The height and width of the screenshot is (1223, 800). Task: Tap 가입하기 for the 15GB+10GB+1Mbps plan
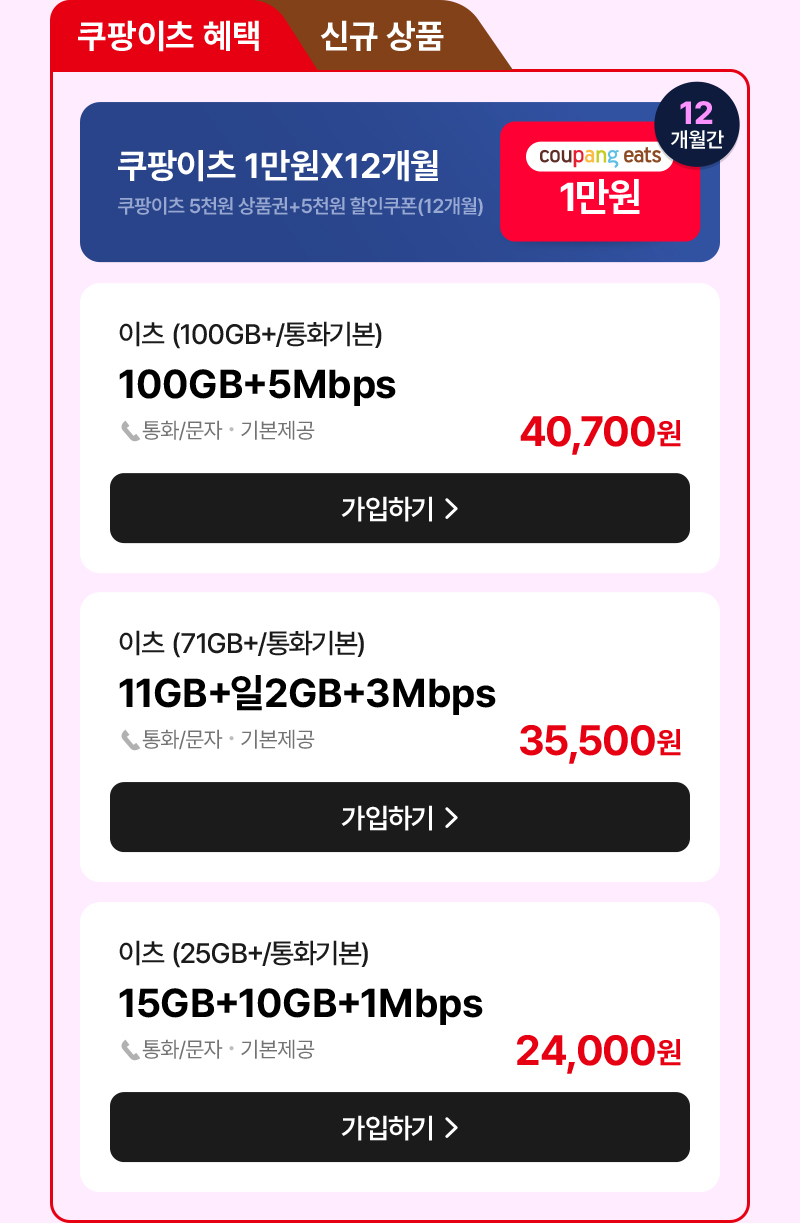coord(399,1127)
